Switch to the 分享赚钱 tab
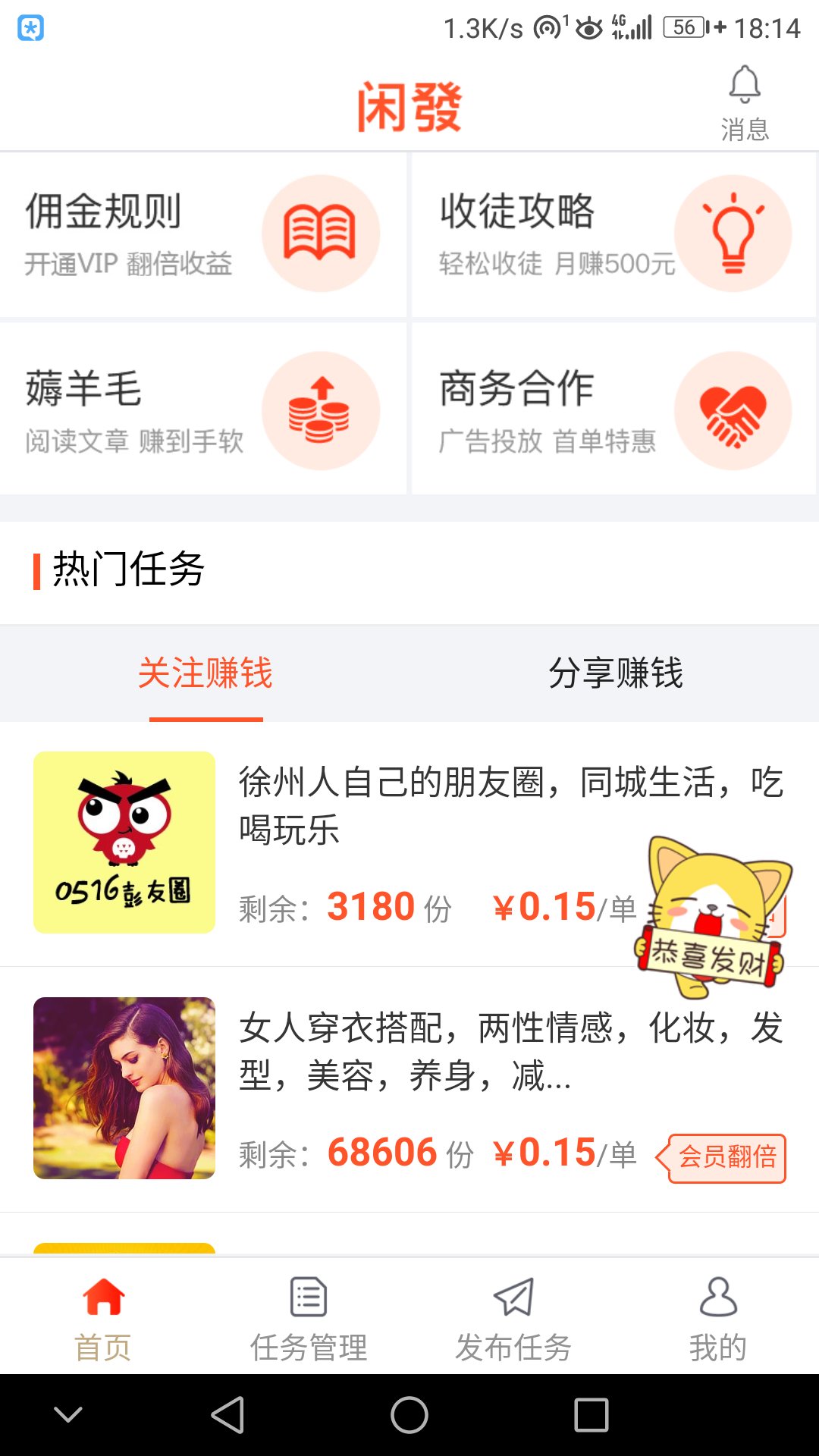This screenshot has height=1456, width=819. [615, 673]
